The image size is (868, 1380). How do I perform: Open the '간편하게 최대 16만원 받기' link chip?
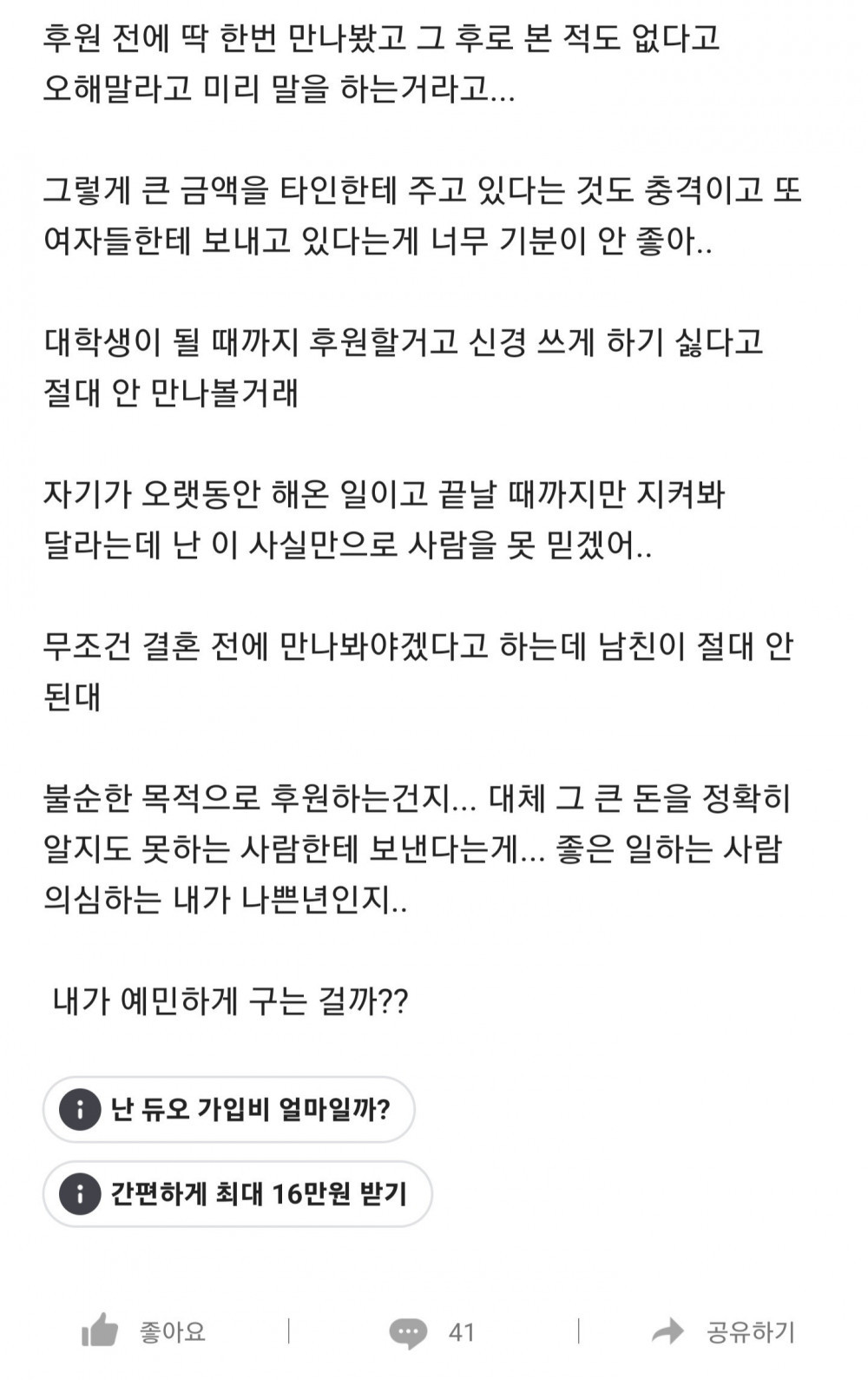(237, 1193)
